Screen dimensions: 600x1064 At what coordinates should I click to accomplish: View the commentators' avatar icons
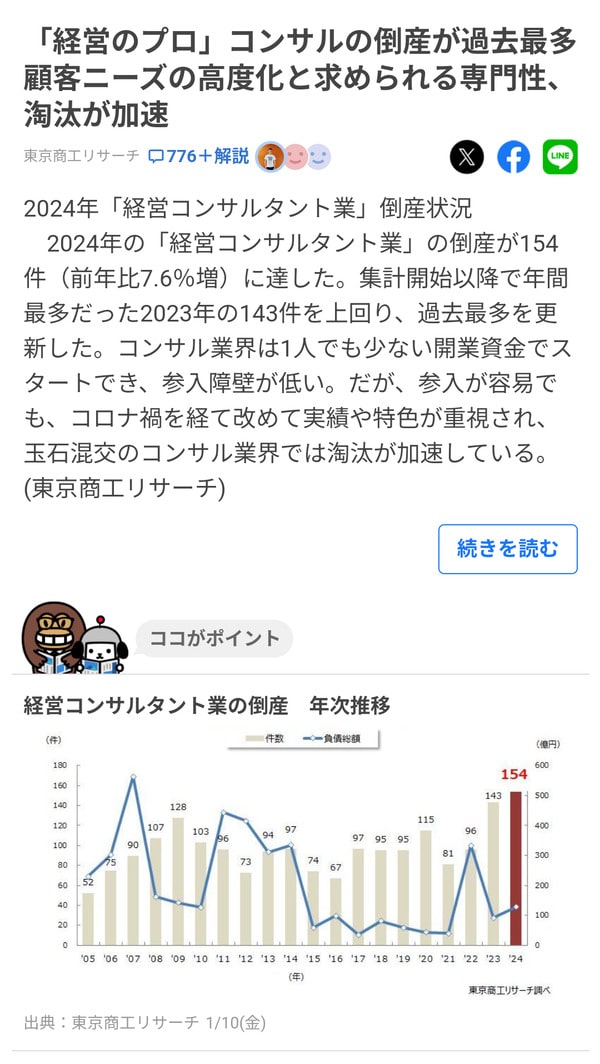point(293,156)
